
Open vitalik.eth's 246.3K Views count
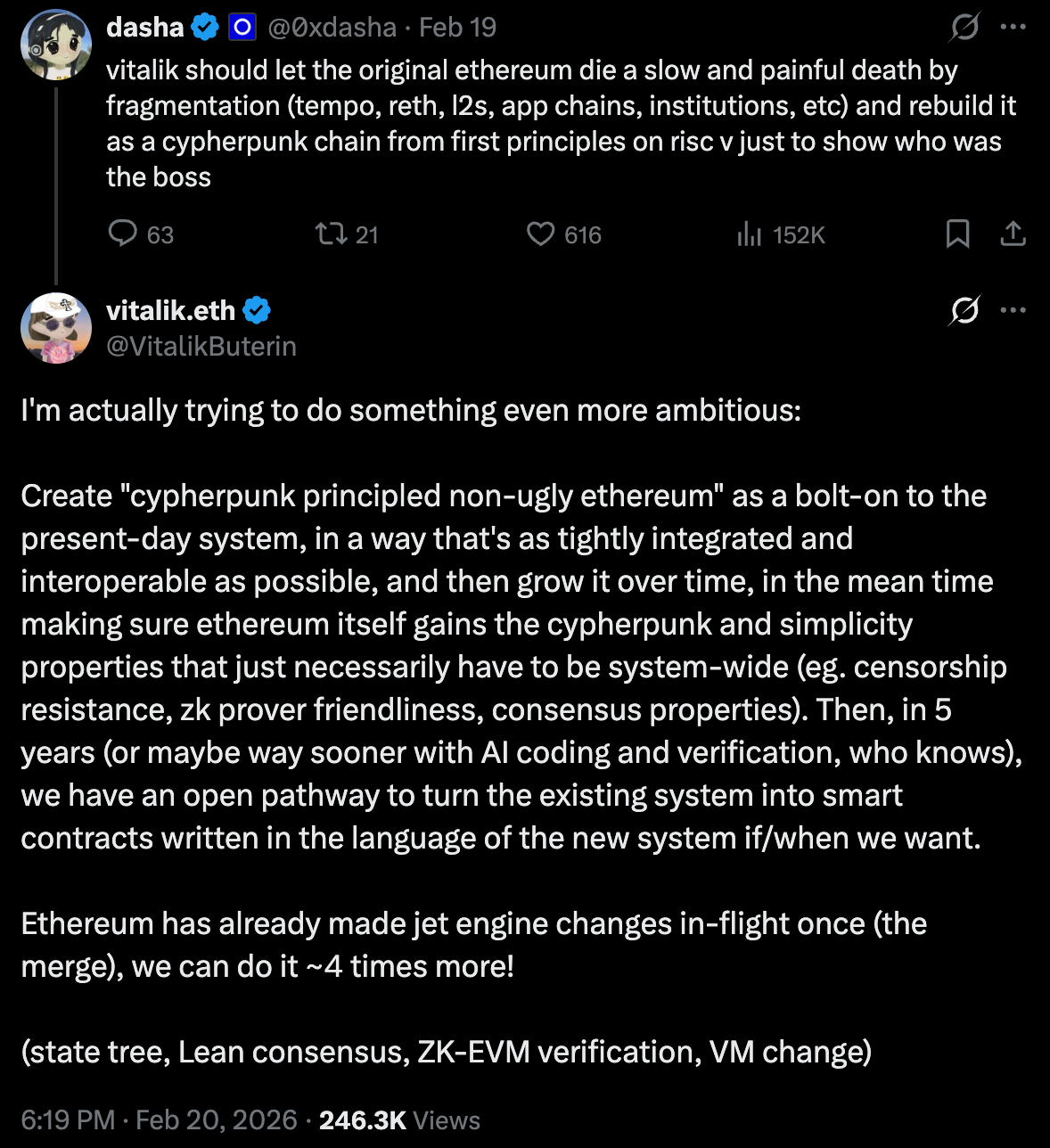point(399,1119)
